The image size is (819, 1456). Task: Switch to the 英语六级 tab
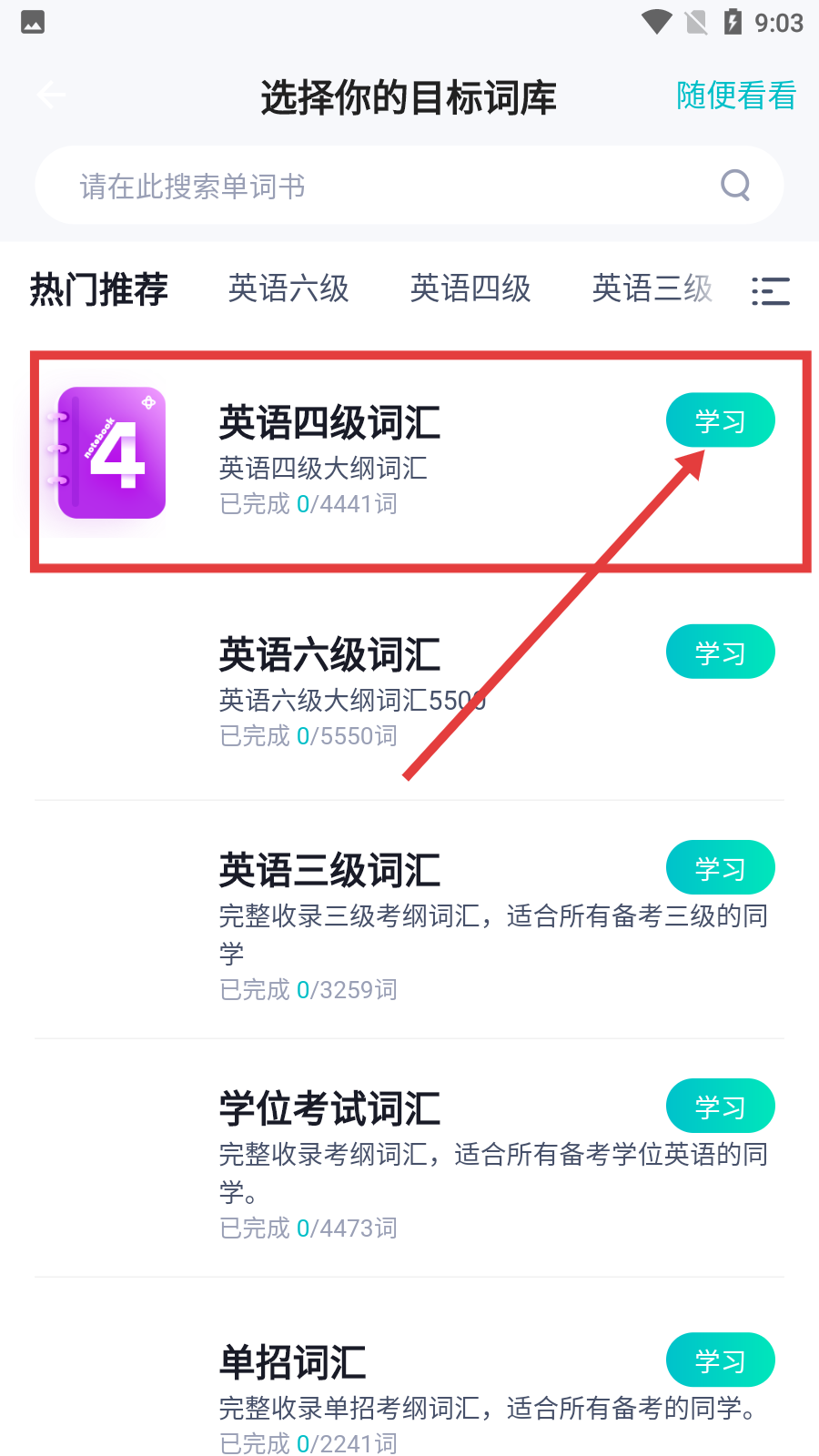pyautogui.click(x=288, y=289)
